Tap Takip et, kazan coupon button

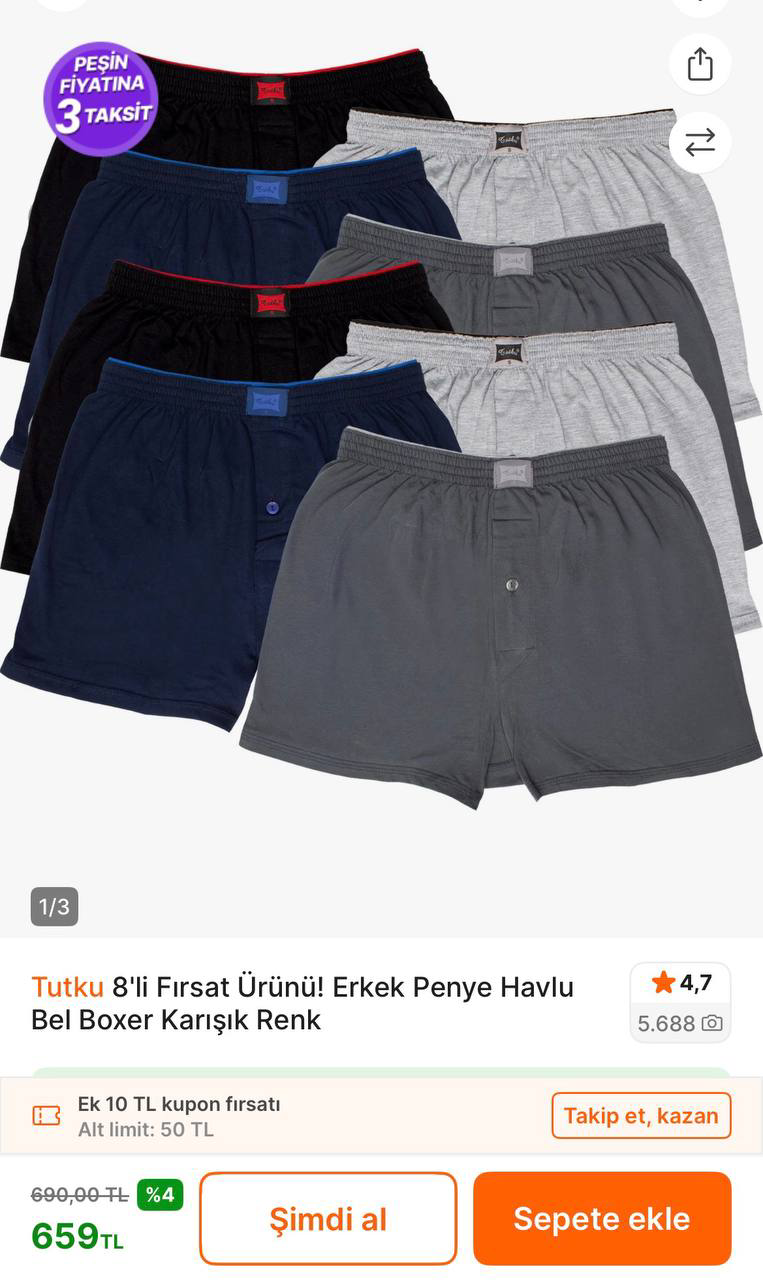tap(641, 1115)
